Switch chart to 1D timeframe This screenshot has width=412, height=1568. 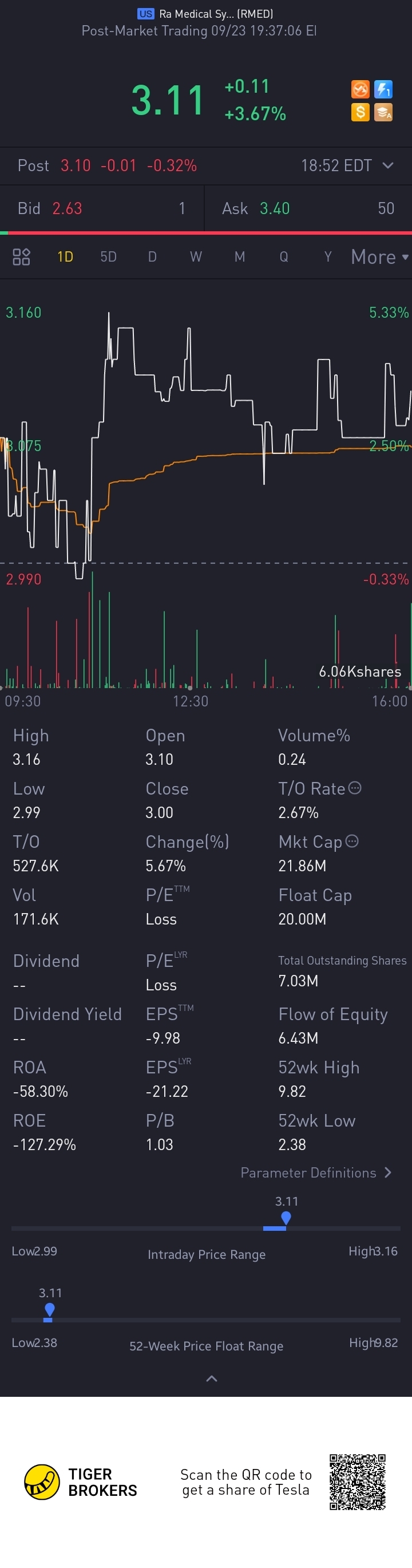tap(65, 257)
